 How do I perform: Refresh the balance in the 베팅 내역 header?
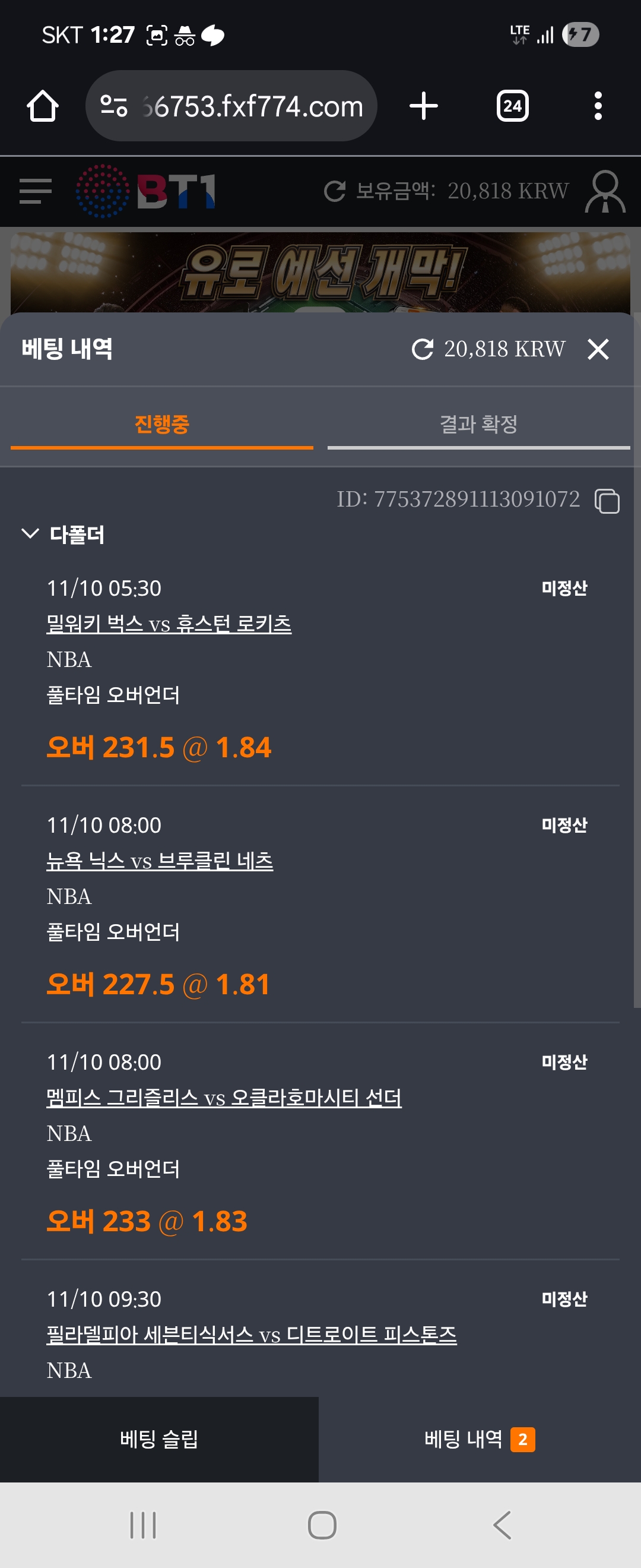(422, 349)
